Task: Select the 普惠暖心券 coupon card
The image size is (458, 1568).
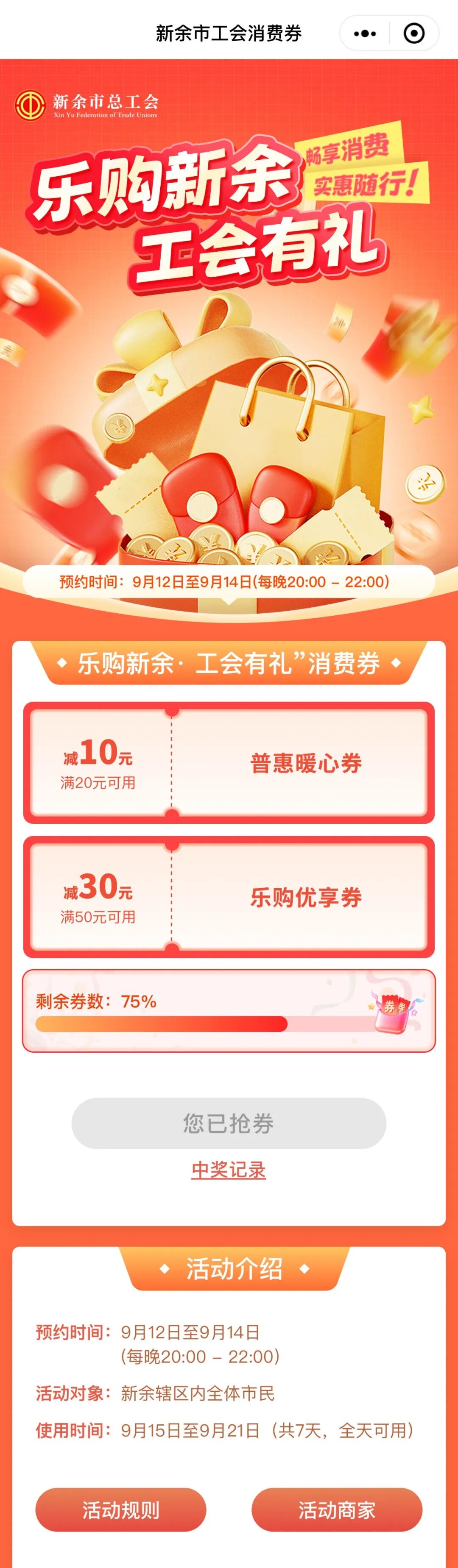Action: pos(229,763)
